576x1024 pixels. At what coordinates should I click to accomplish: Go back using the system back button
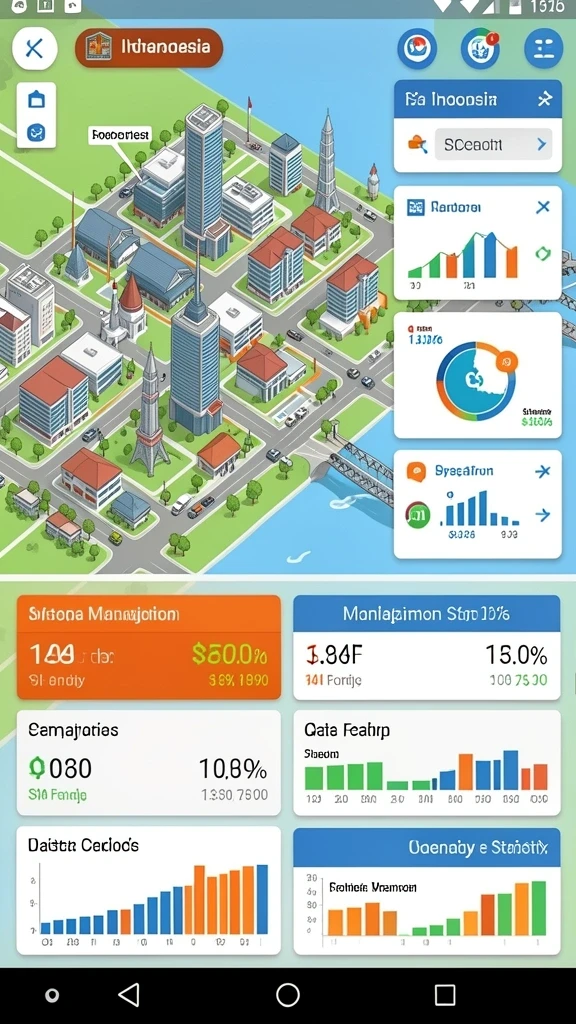(x=129, y=995)
